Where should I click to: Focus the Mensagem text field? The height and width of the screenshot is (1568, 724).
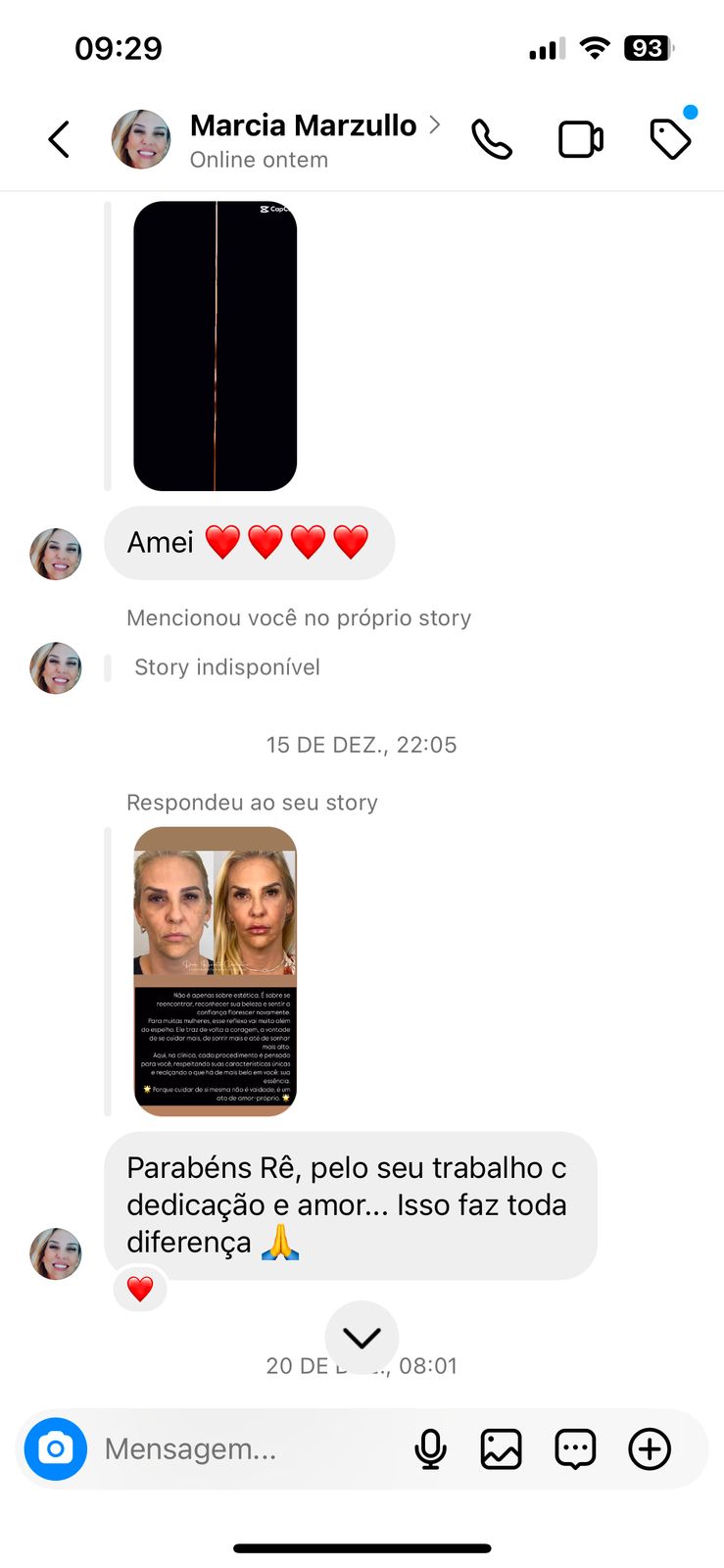[x=245, y=1448]
